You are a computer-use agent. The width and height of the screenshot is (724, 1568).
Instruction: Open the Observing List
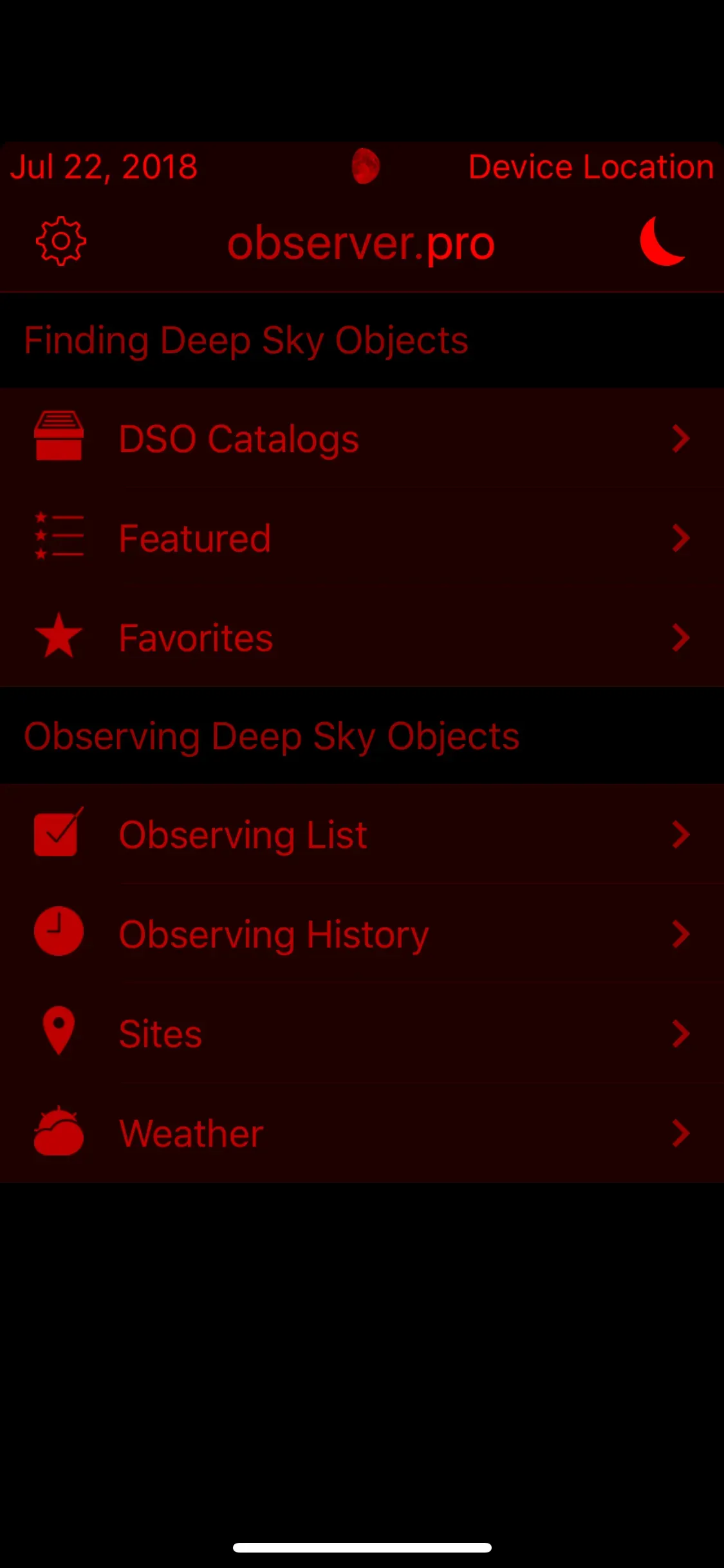[362, 835]
